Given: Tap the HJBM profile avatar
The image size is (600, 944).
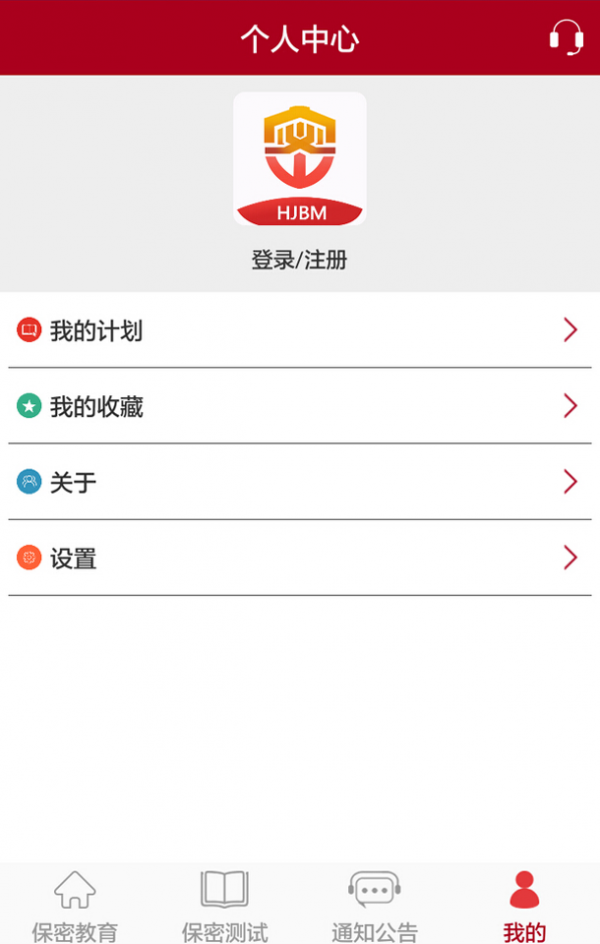Looking at the screenshot, I should [299, 159].
